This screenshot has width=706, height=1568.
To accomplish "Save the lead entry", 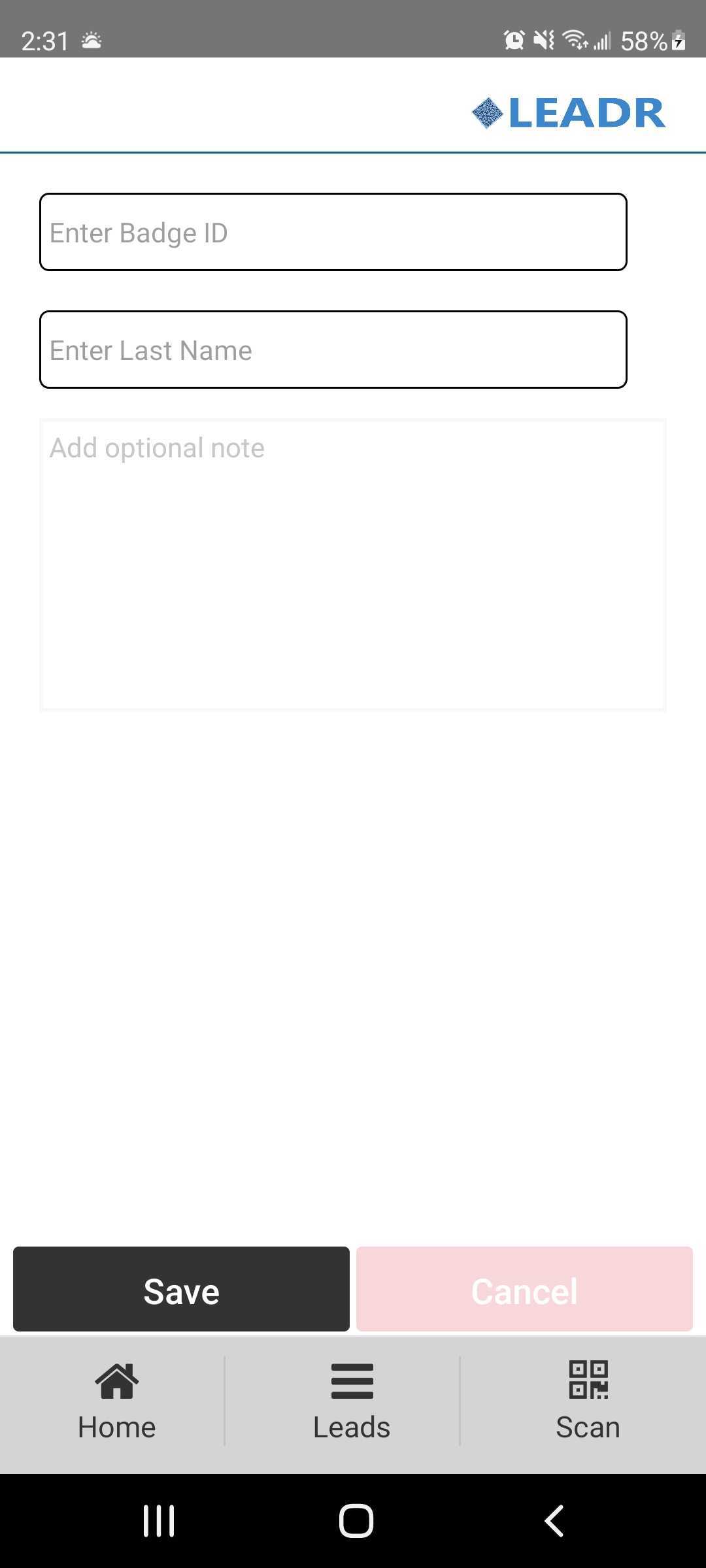I will pos(181,1289).
